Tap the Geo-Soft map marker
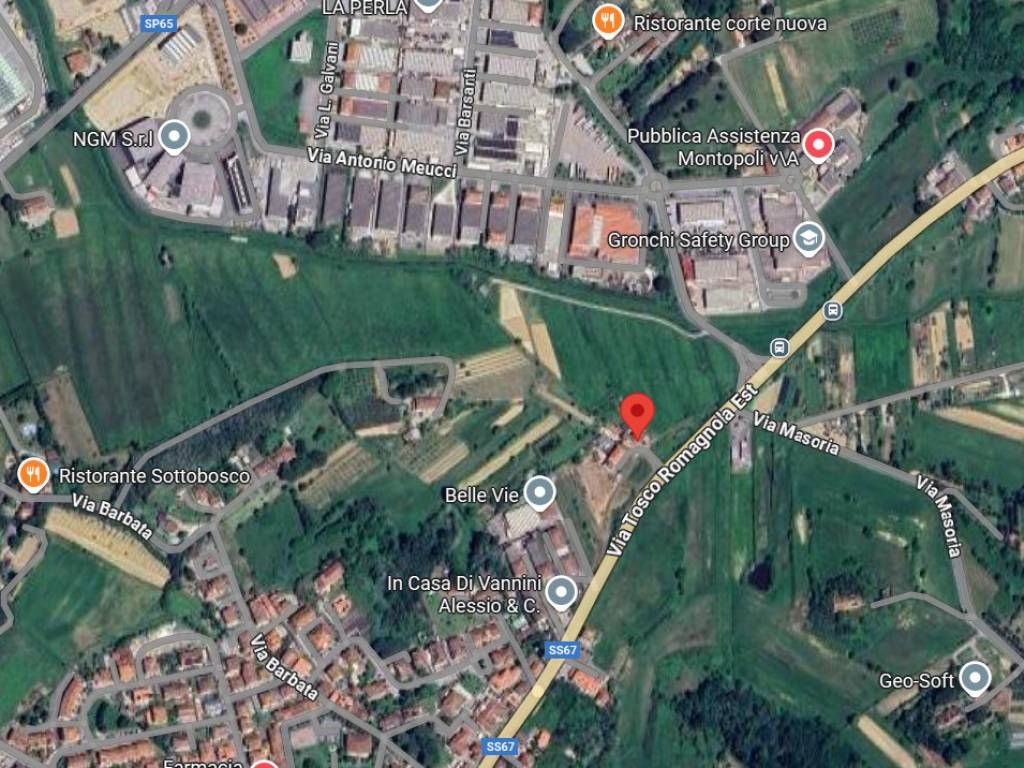1024x768 pixels. [974, 680]
